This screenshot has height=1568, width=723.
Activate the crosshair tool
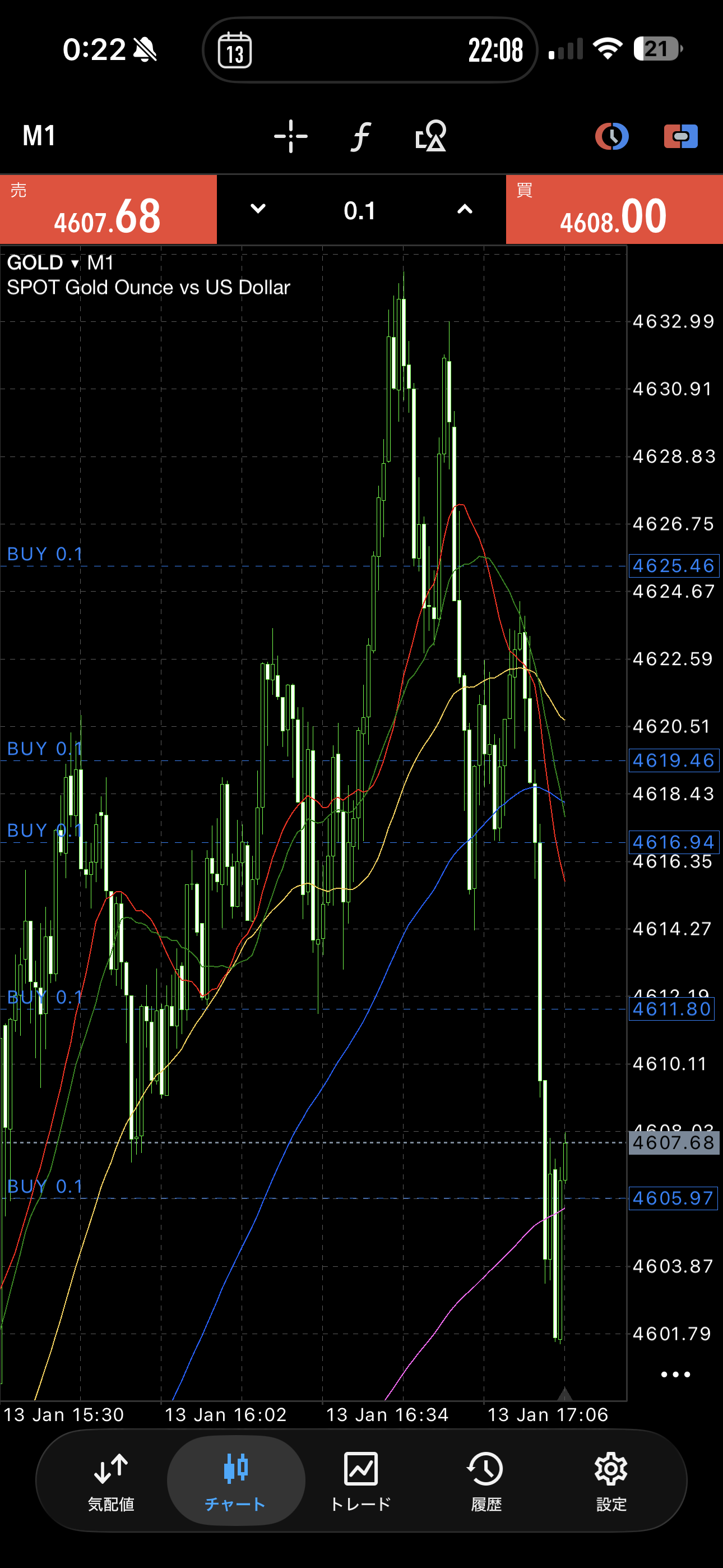click(x=291, y=136)
